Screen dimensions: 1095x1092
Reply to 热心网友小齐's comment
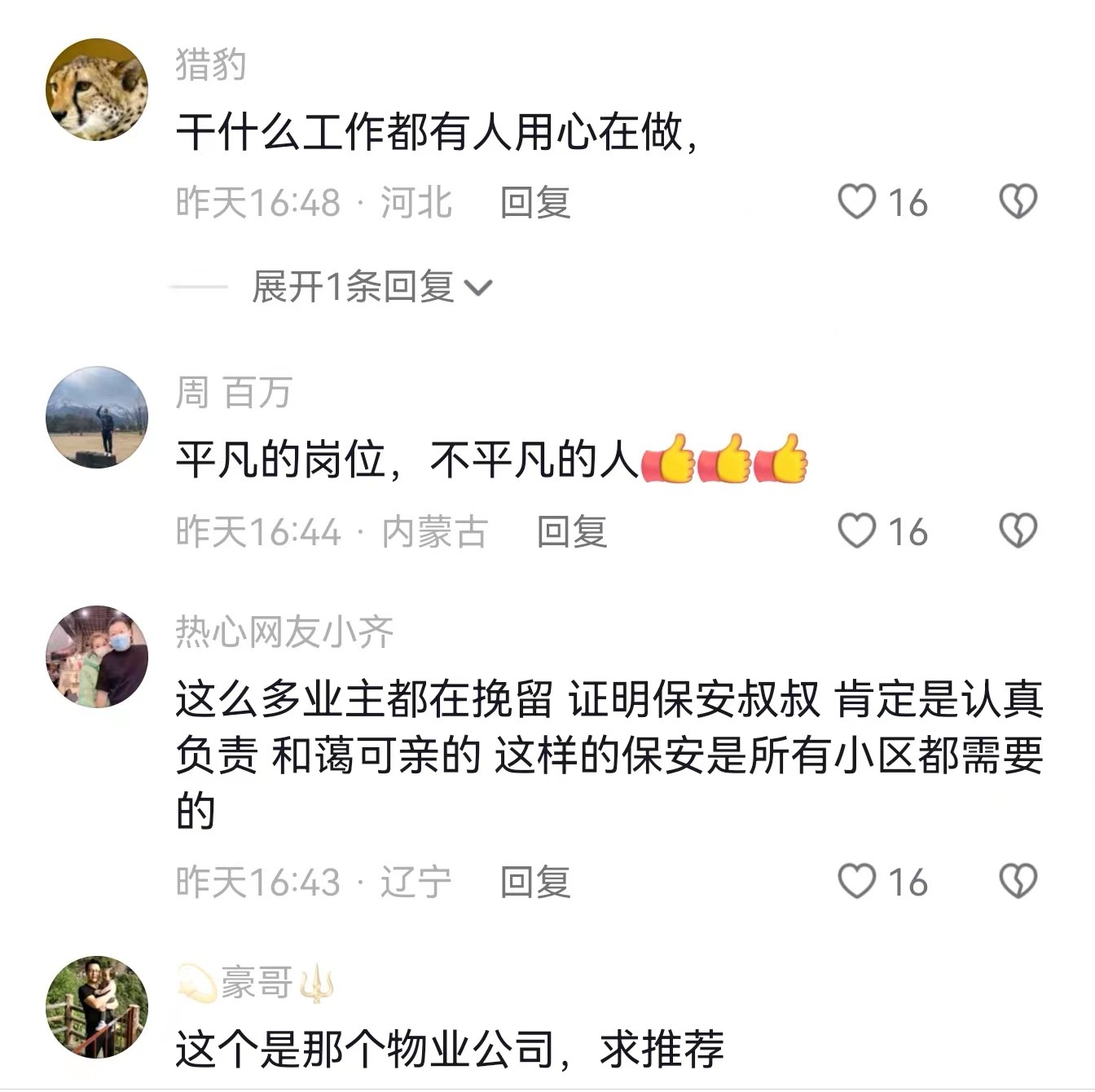(x=535, y=882)
